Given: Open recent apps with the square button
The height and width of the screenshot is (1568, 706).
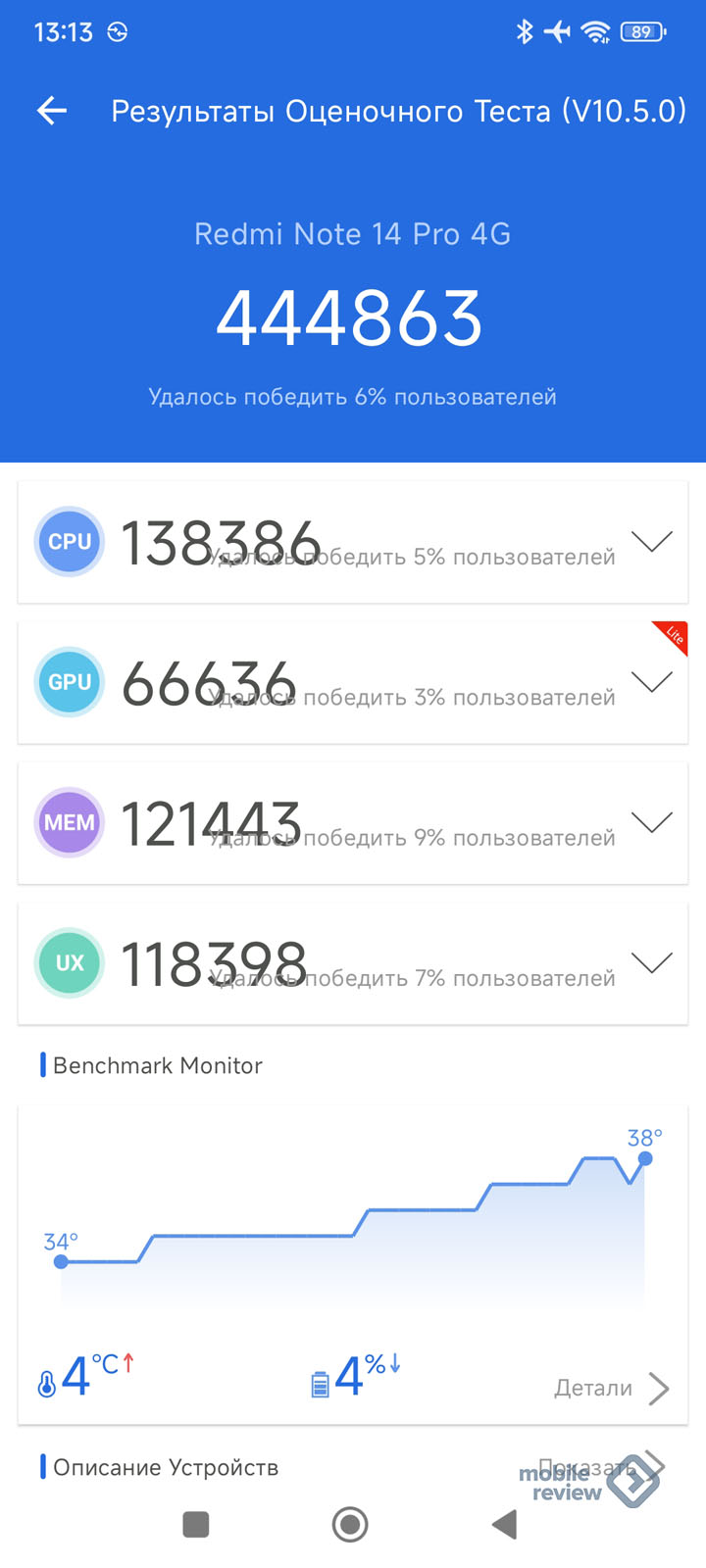Looking at the screenshot, I should point(196,1524).
